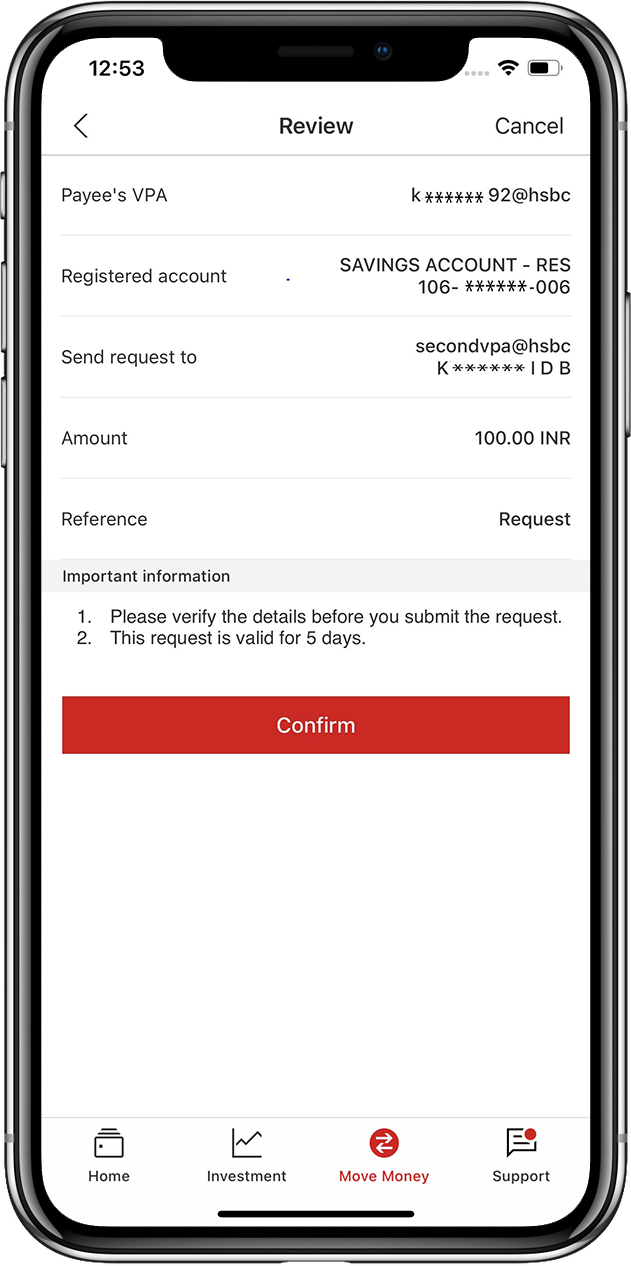Select the Move Money tab

click(x=384, y=1156)
